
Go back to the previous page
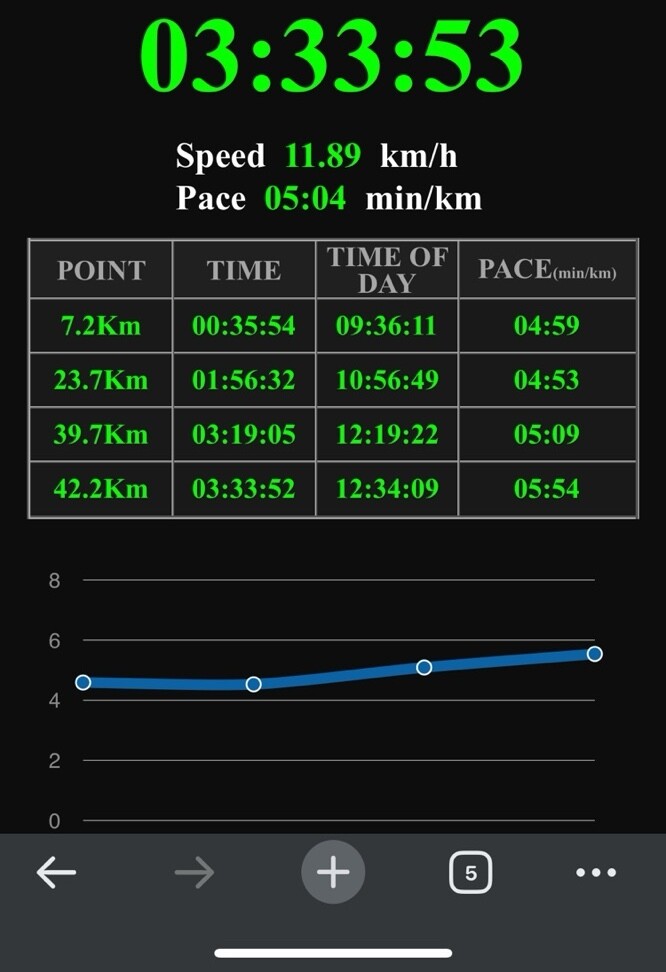click(x=56, y=872)
